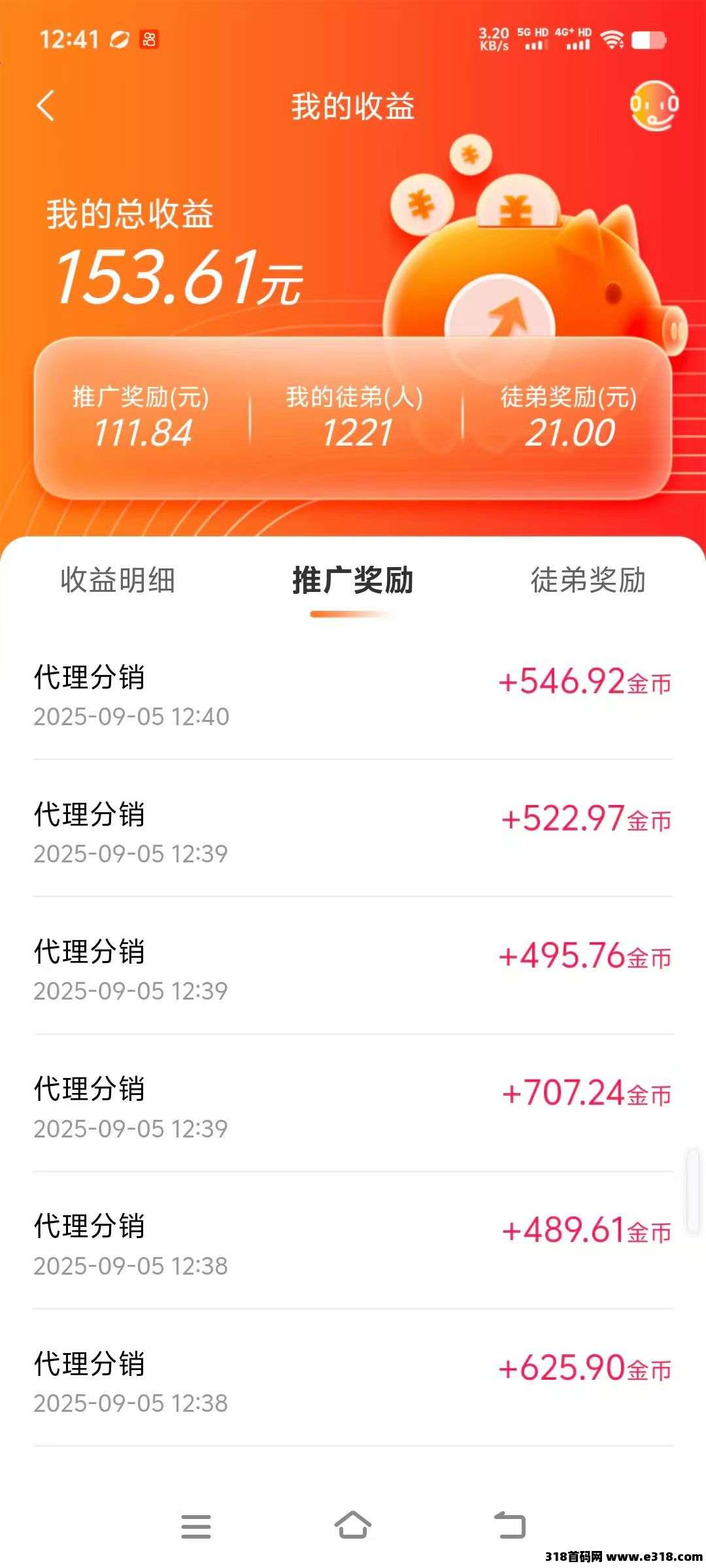Switch to the 收益明细 tab
The height and width of the screenshot is (1568, 706).
pos(118,580)
